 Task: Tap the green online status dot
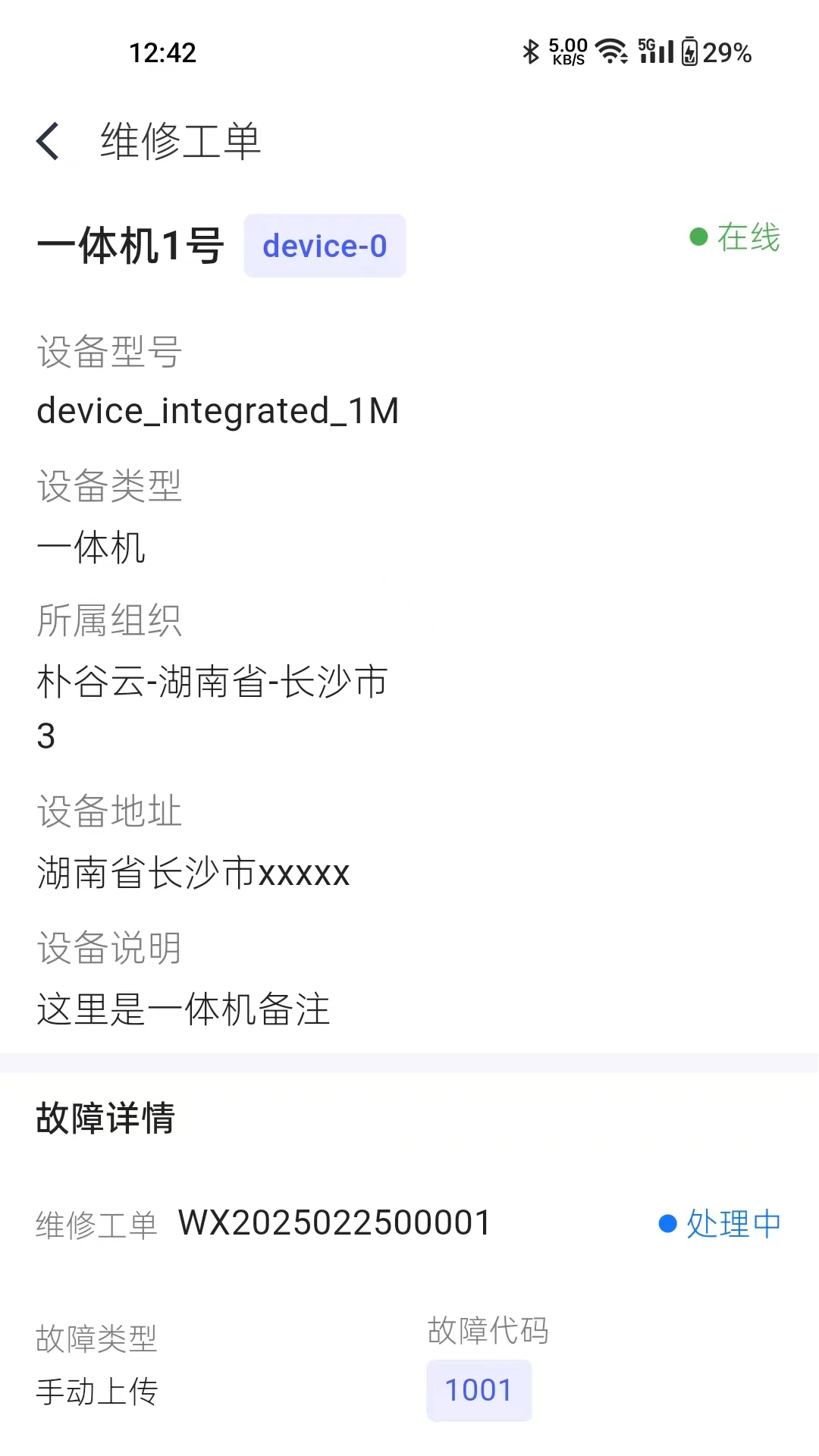696,237
